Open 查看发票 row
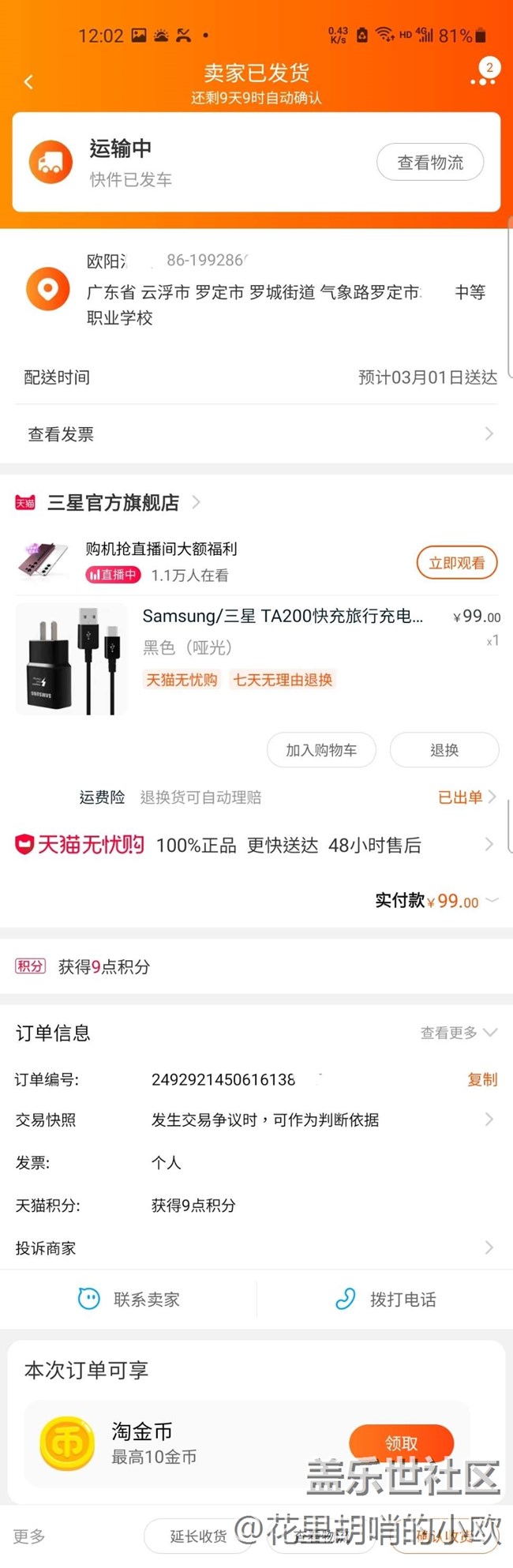Viewport: 513px width, 1568px height. tap(256, 434)
